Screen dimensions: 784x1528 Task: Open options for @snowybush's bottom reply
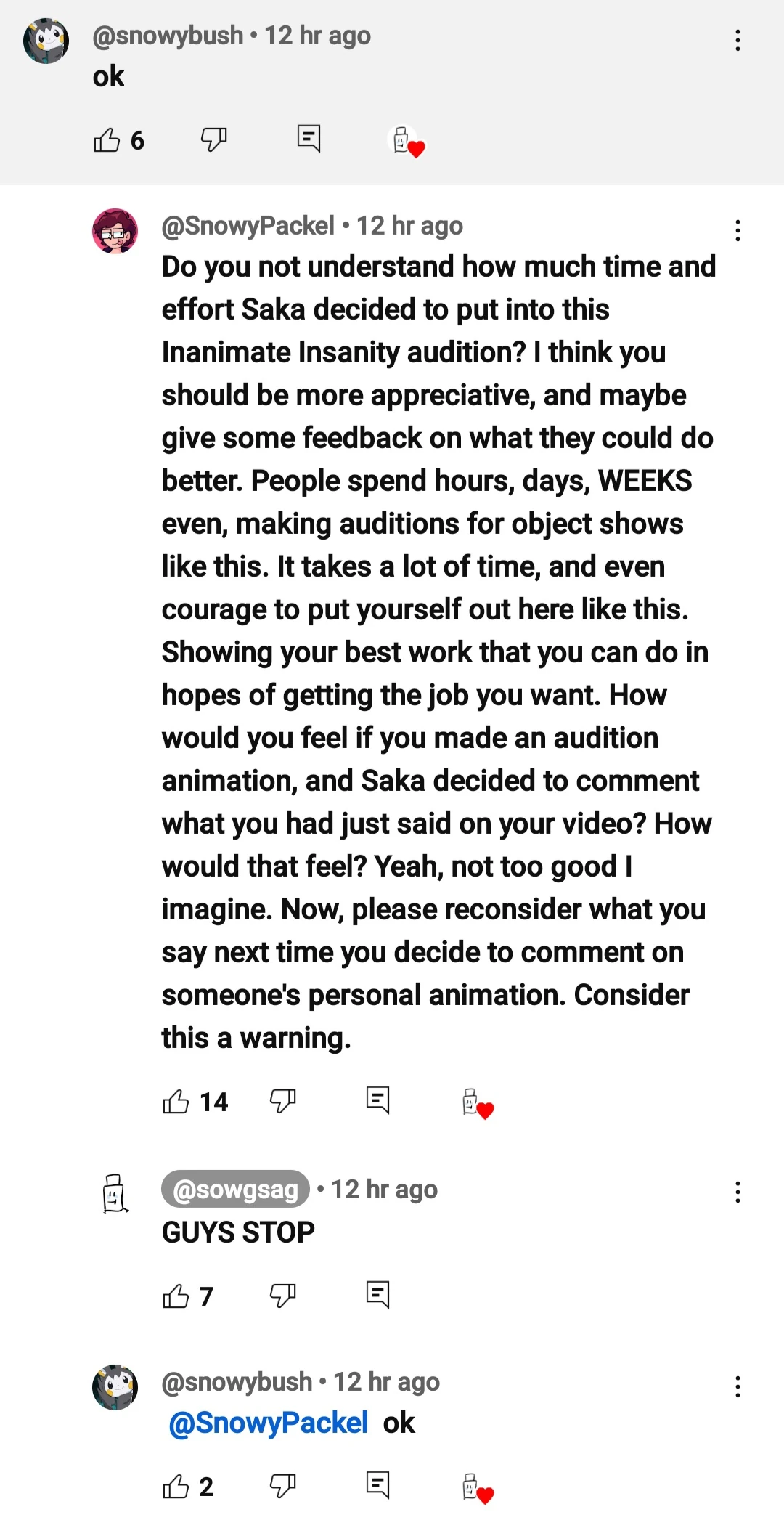point(738,1386)
